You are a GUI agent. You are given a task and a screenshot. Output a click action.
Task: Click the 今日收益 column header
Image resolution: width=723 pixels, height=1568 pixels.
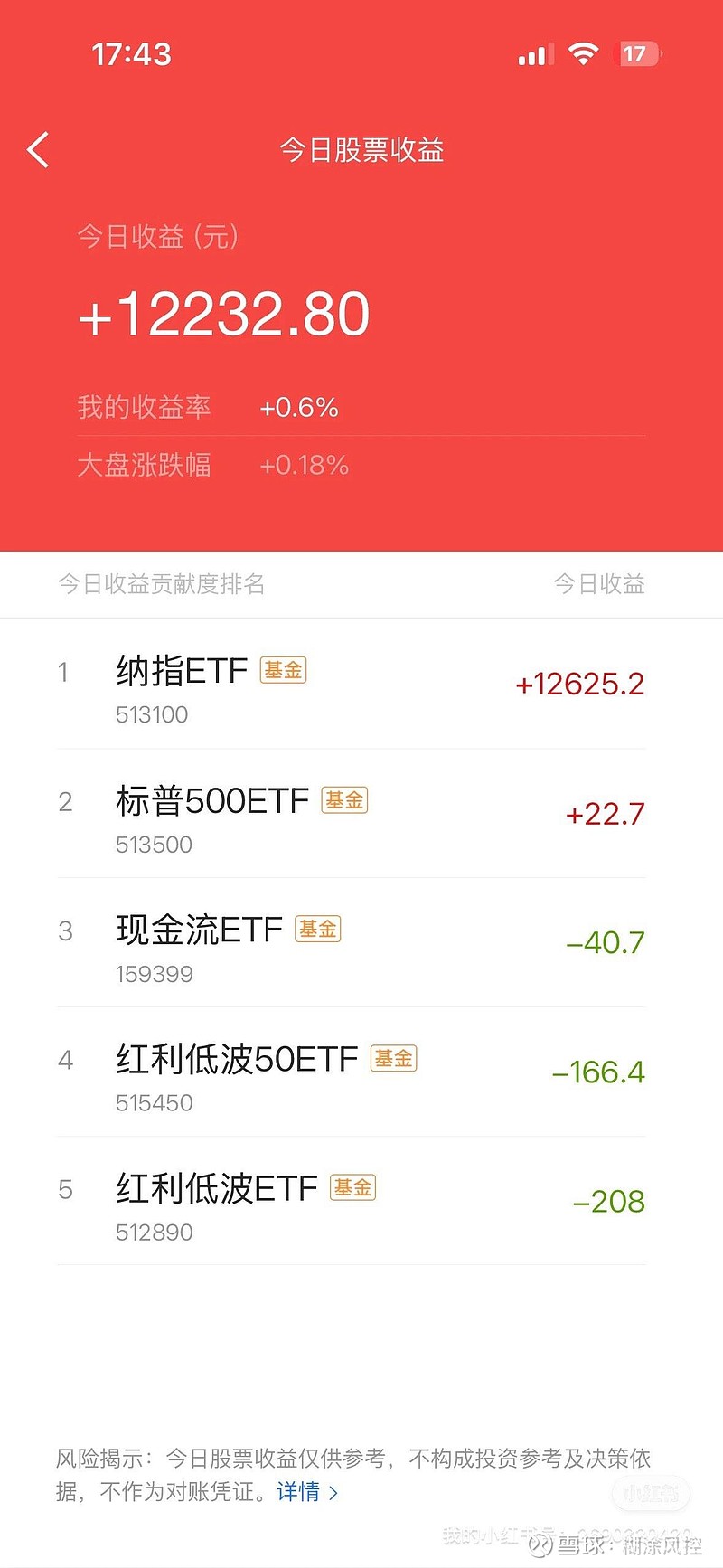pos(599,584)
